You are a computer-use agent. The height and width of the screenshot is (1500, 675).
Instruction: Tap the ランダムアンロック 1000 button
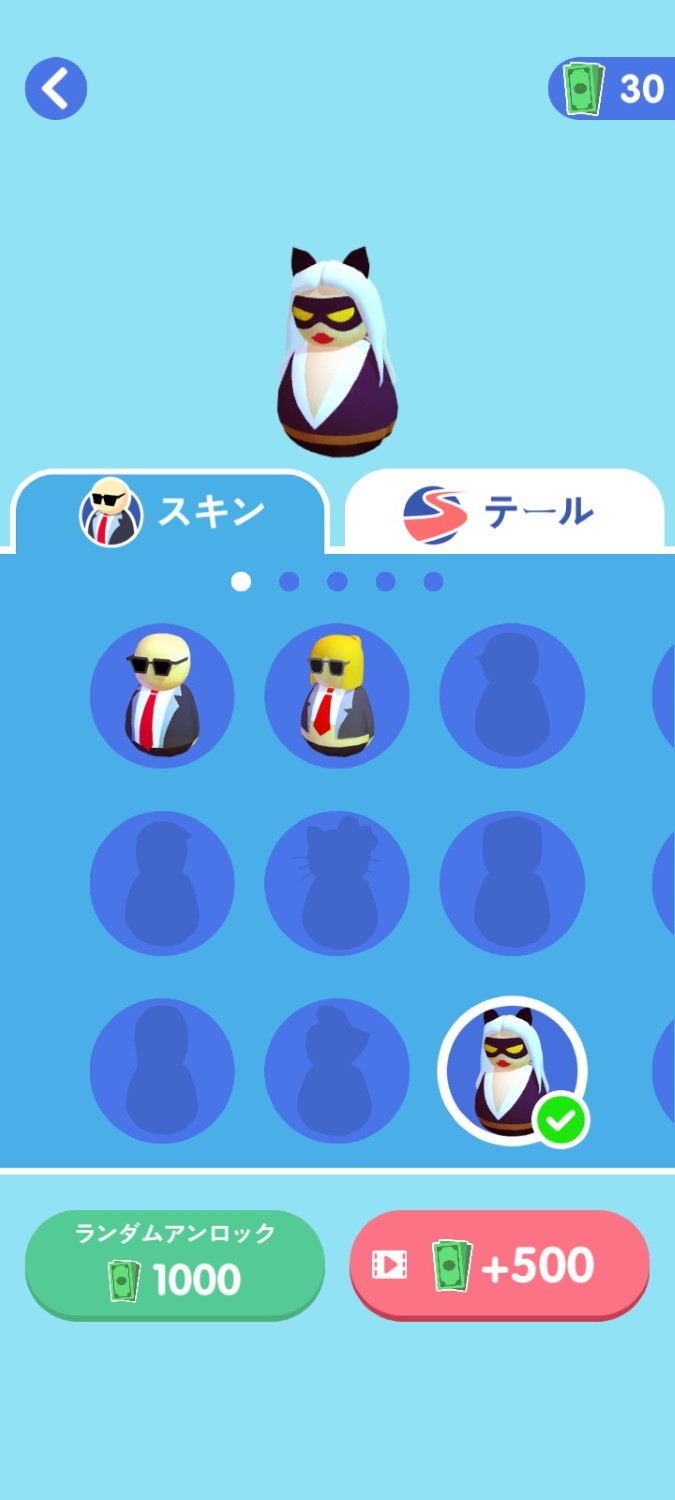coord(175,1265)
